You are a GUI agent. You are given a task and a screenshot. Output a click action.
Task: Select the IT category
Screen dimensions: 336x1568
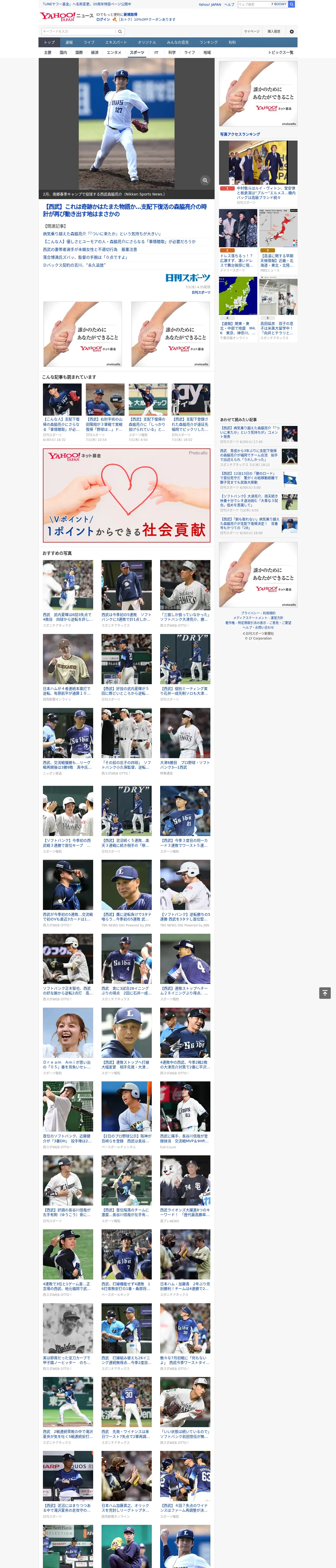(156, 52)
